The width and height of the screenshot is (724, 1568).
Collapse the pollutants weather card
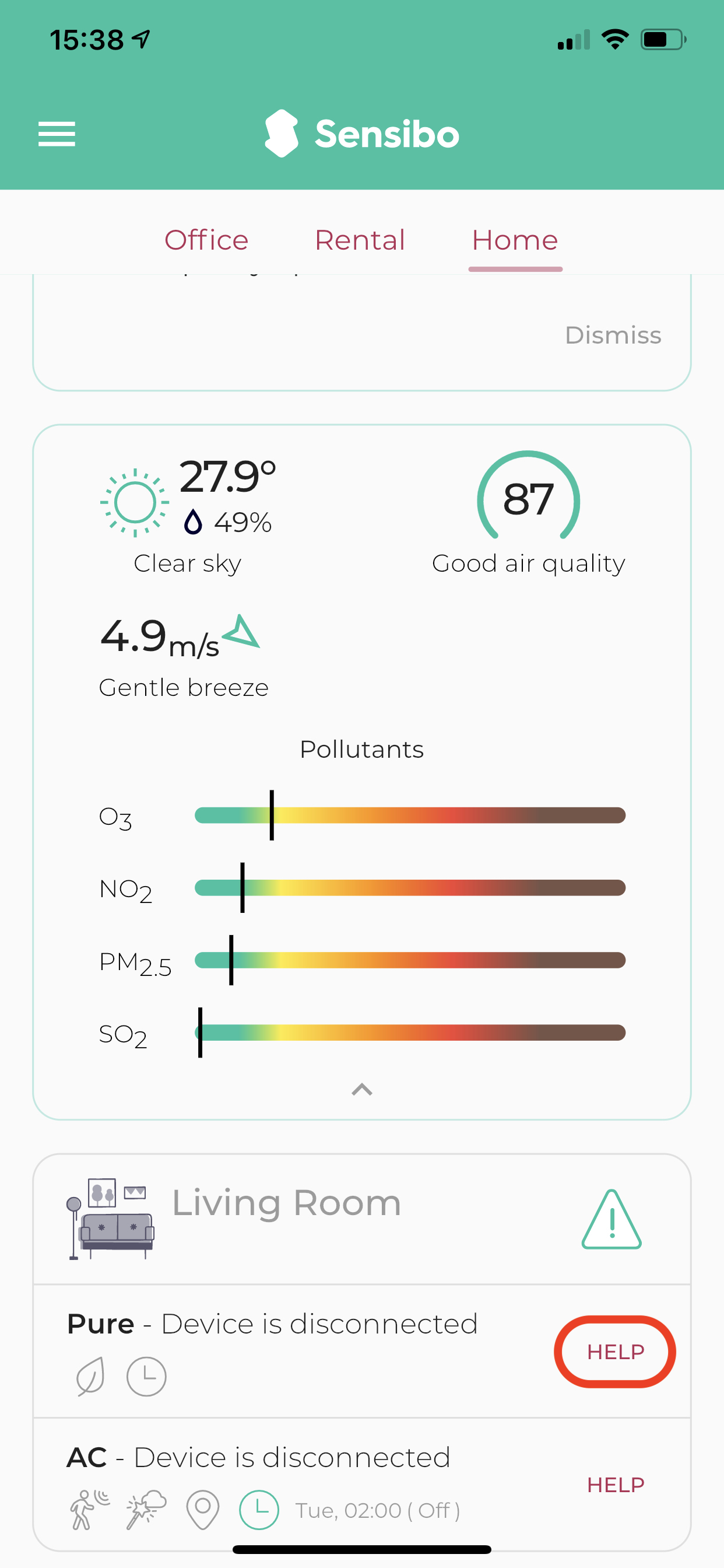click(362, 1089)
